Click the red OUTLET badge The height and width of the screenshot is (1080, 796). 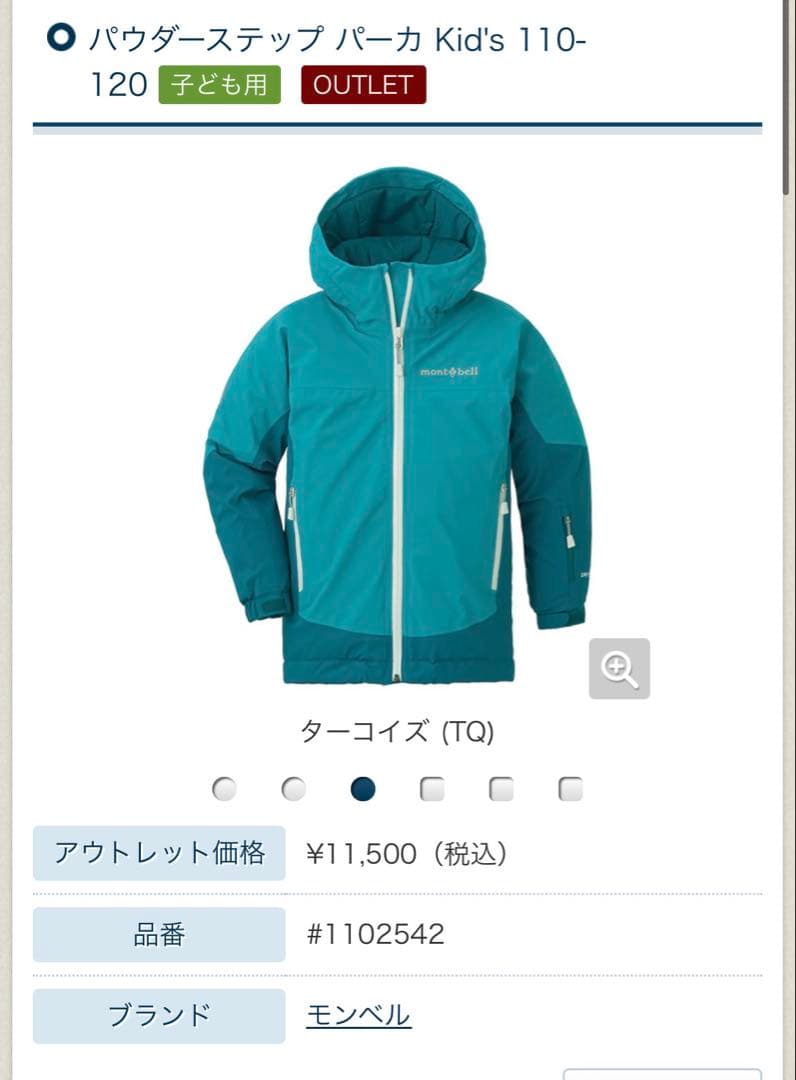click(x=363, y=86)
